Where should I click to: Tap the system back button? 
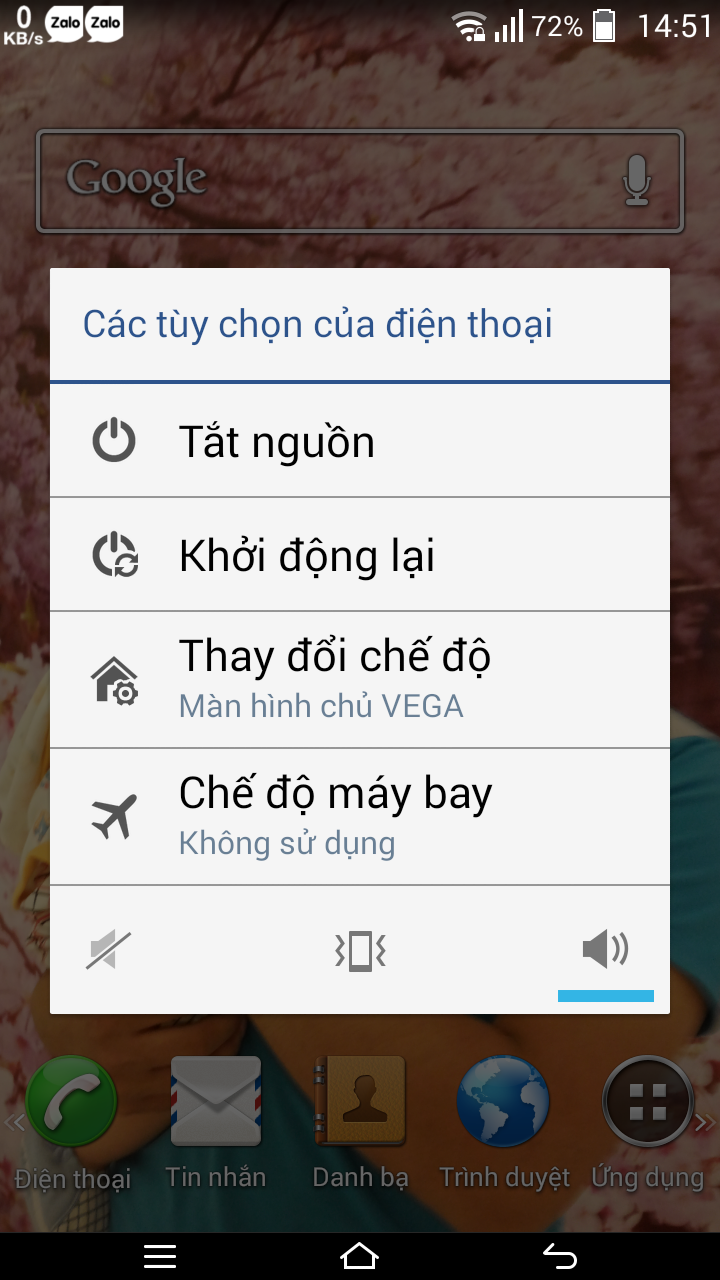[560, 1256]
